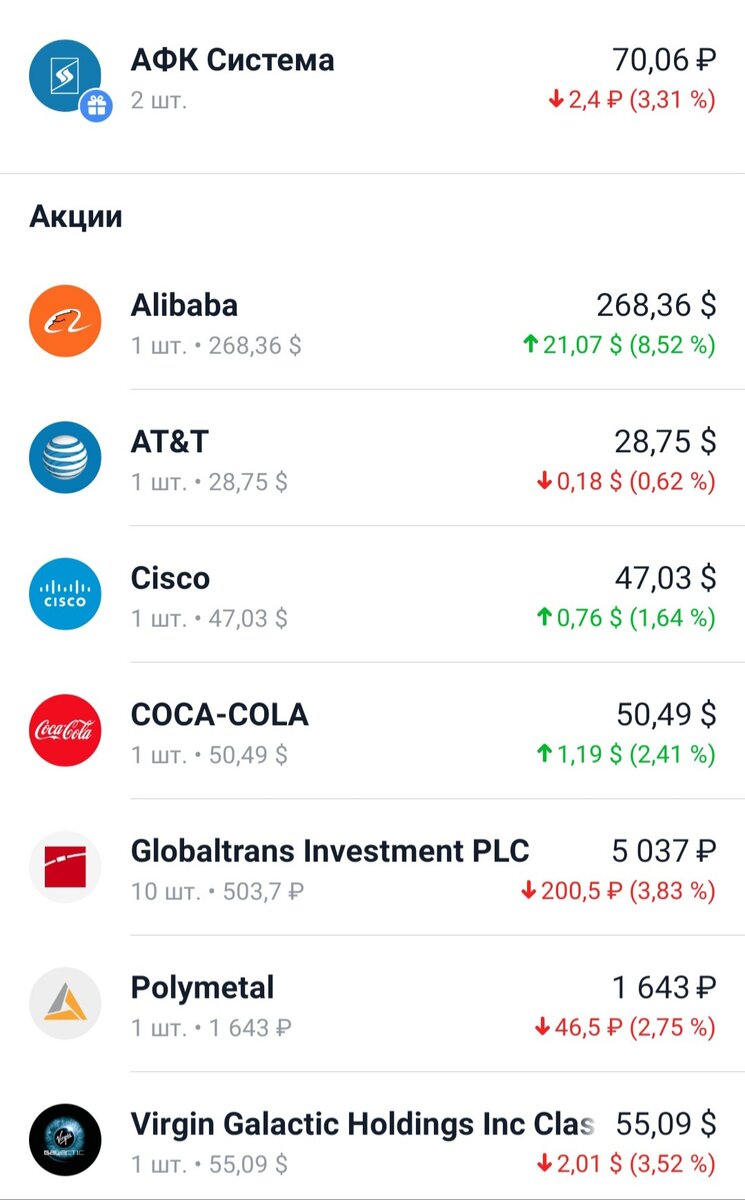Select the Cisco stock row

pos(372,594)
